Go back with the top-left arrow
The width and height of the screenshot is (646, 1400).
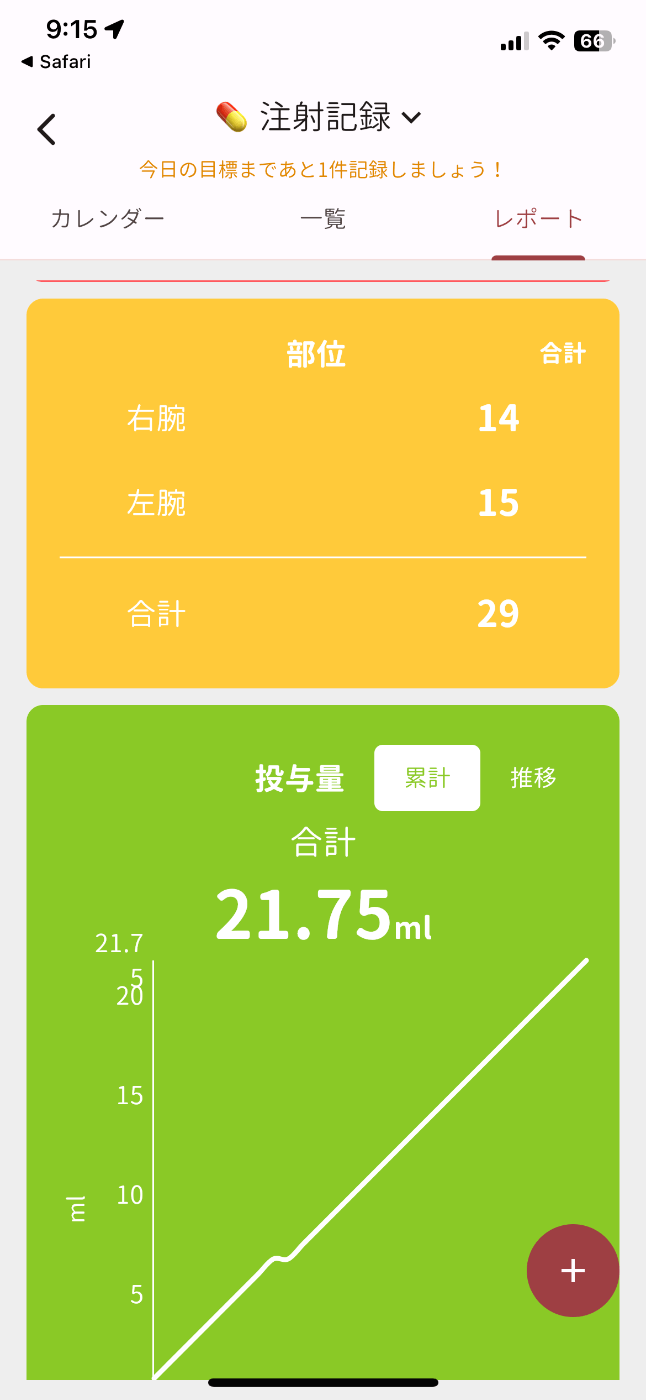click(46, 129)
